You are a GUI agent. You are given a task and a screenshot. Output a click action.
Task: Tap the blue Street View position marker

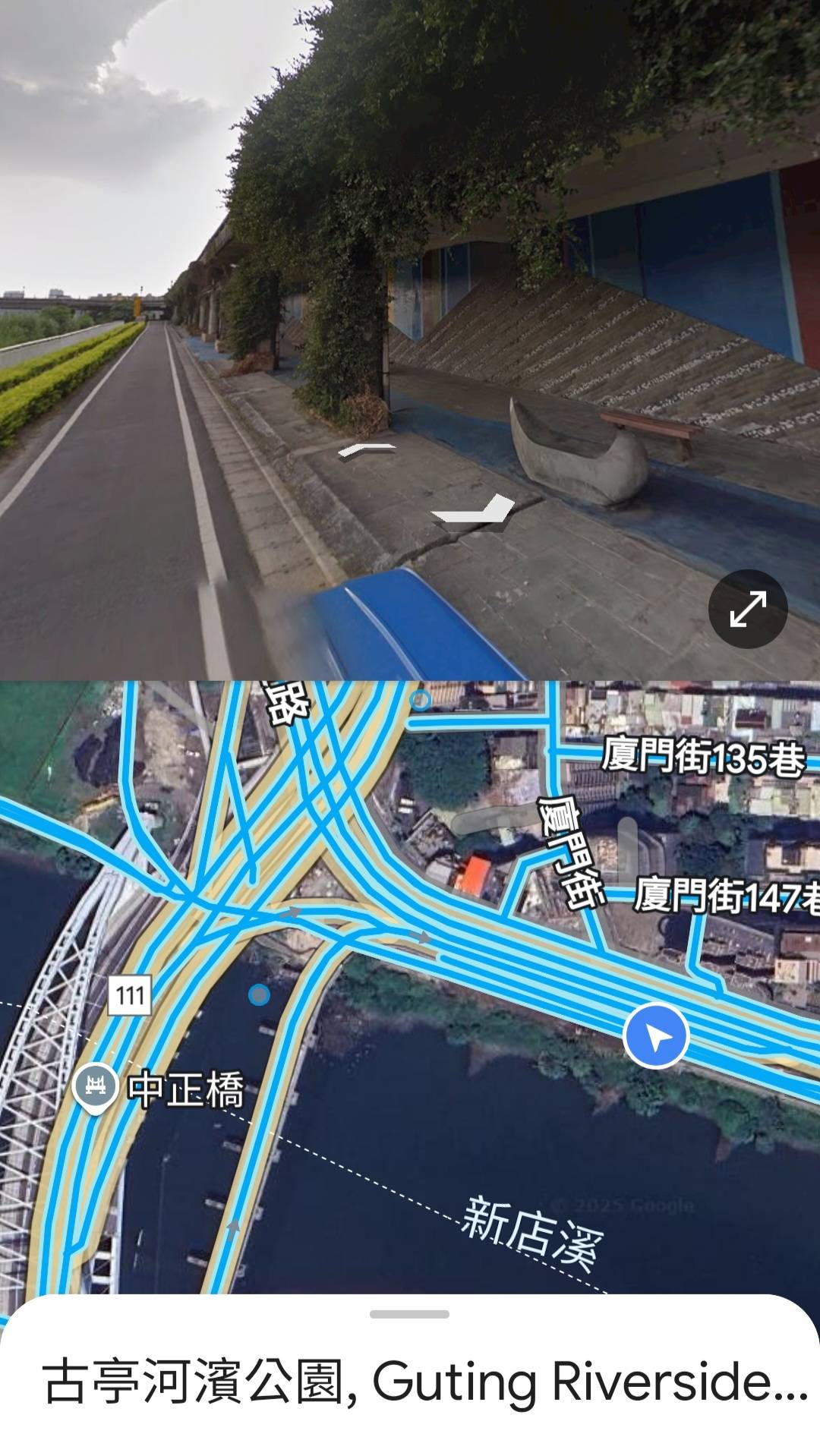(656, 1036)
